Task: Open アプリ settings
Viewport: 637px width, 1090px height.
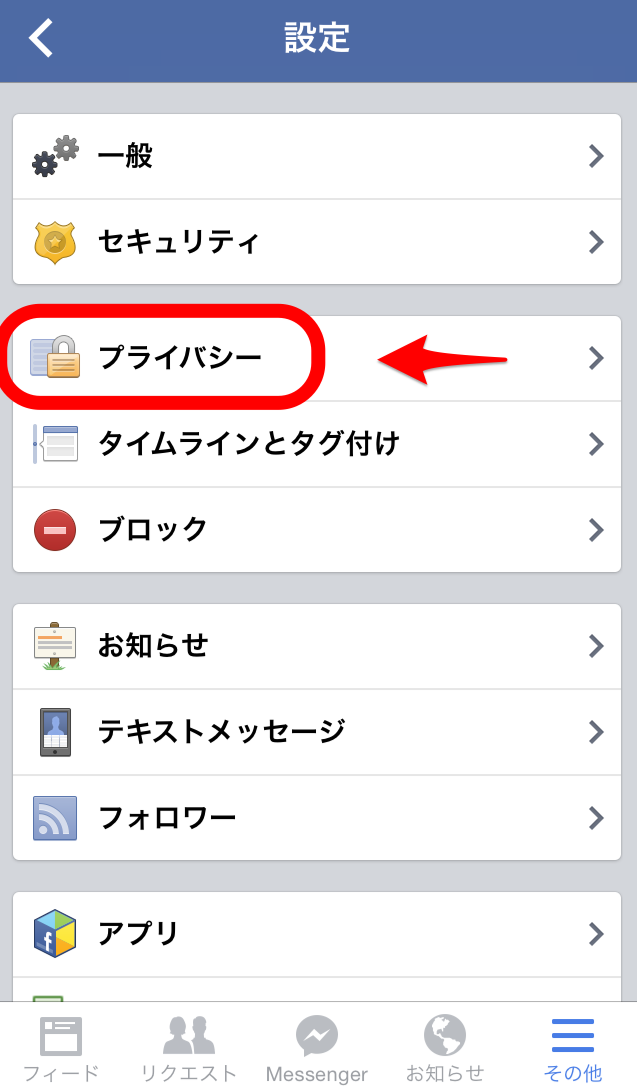Action: point(317,934)
